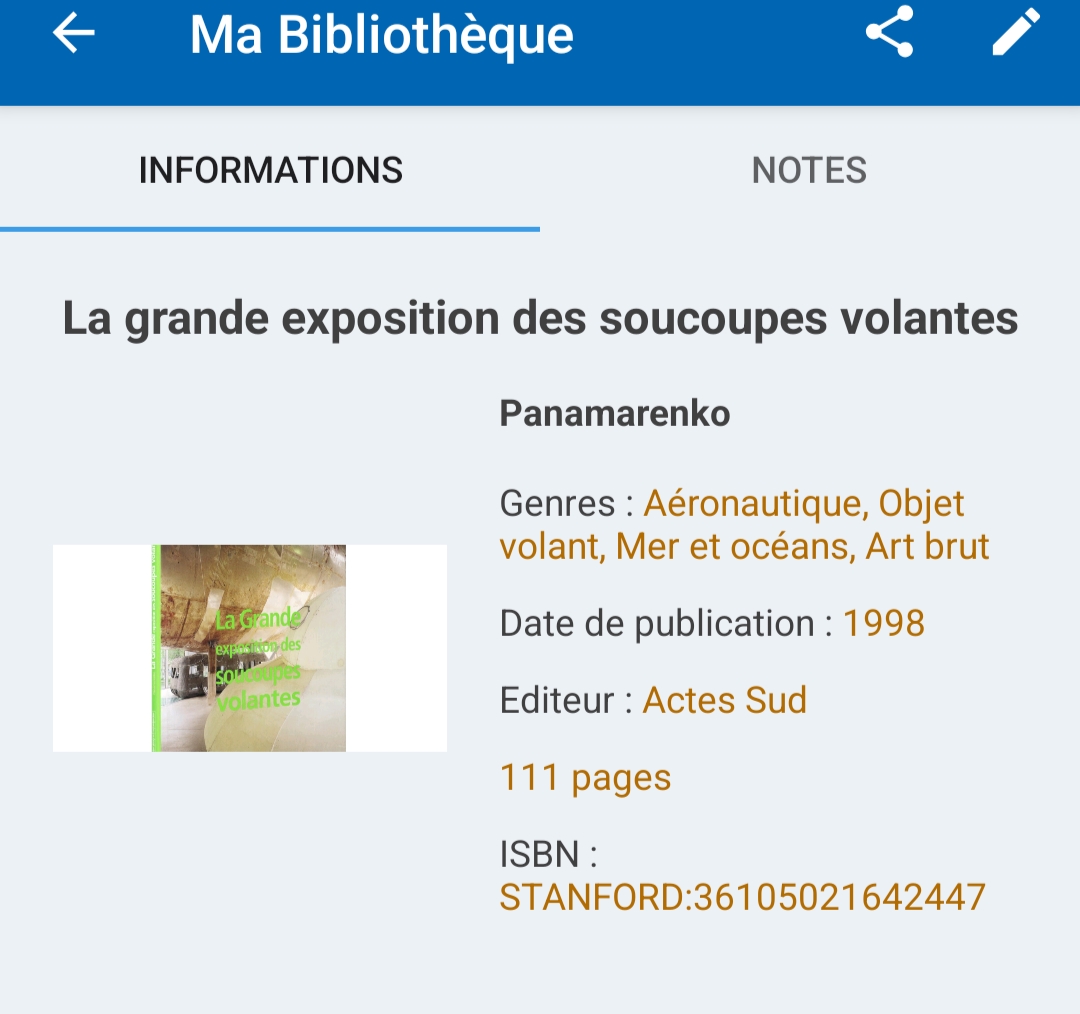Open the Aéronautique genre link
1080x1014 pixels.
coord(754,503)
